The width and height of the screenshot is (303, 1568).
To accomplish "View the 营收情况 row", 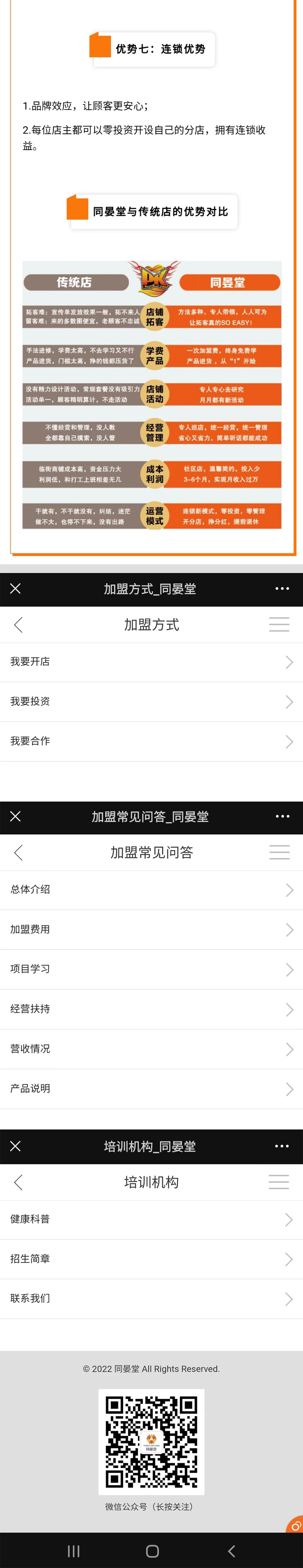I will coord(151,1048).
